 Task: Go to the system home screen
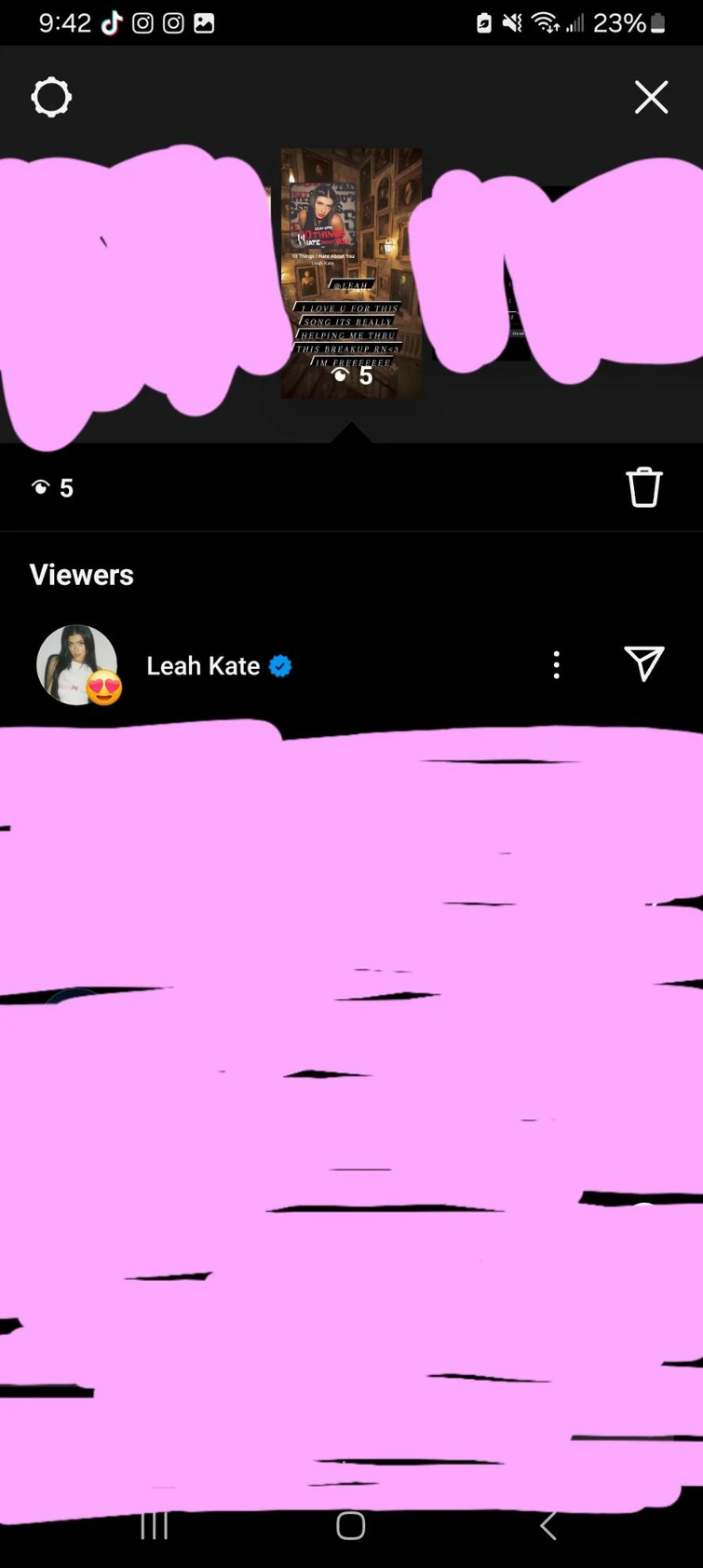click(351, 1525)
